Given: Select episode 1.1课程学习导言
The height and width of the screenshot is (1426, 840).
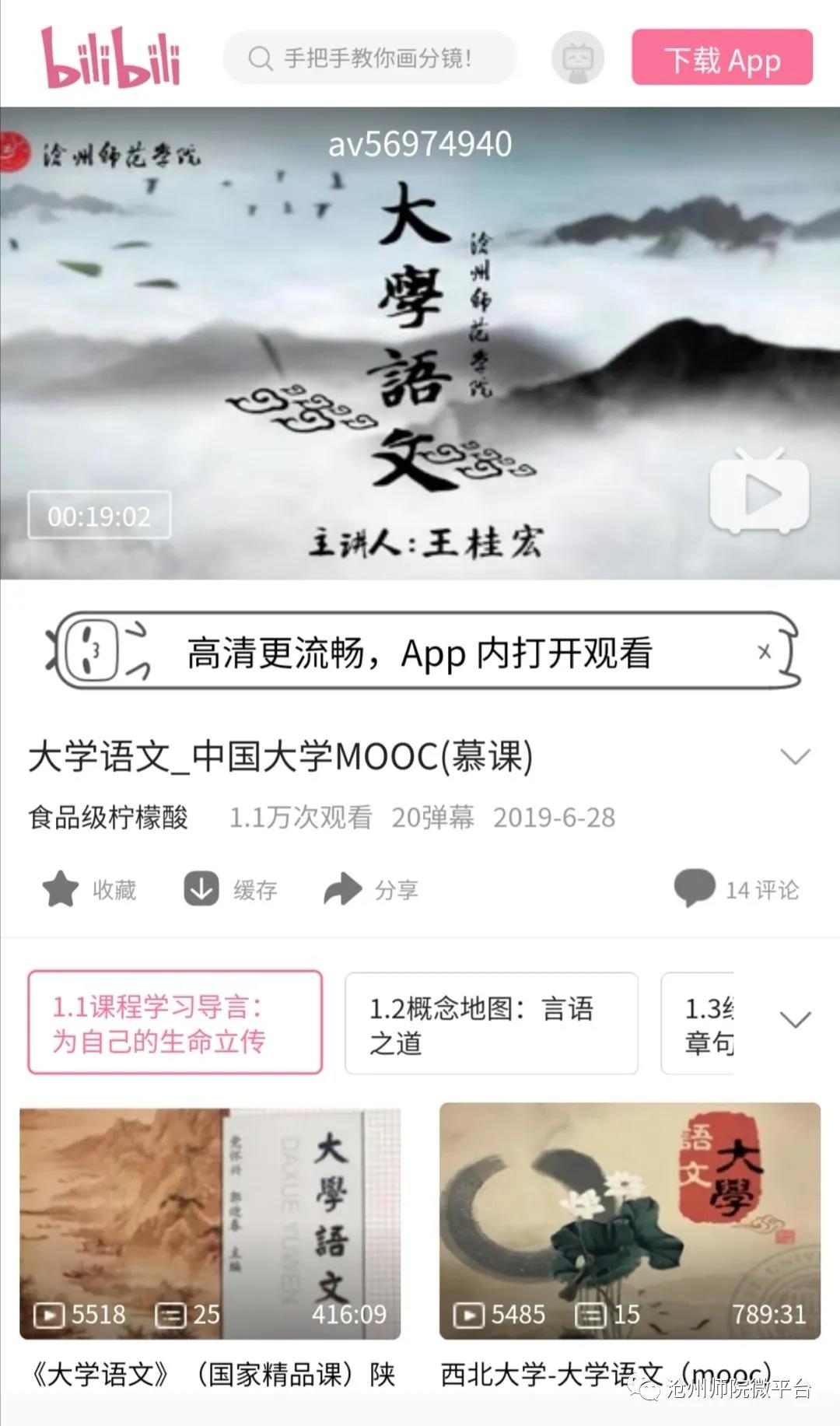Looking at the screenshot, I should click(x=175, y=1022).
